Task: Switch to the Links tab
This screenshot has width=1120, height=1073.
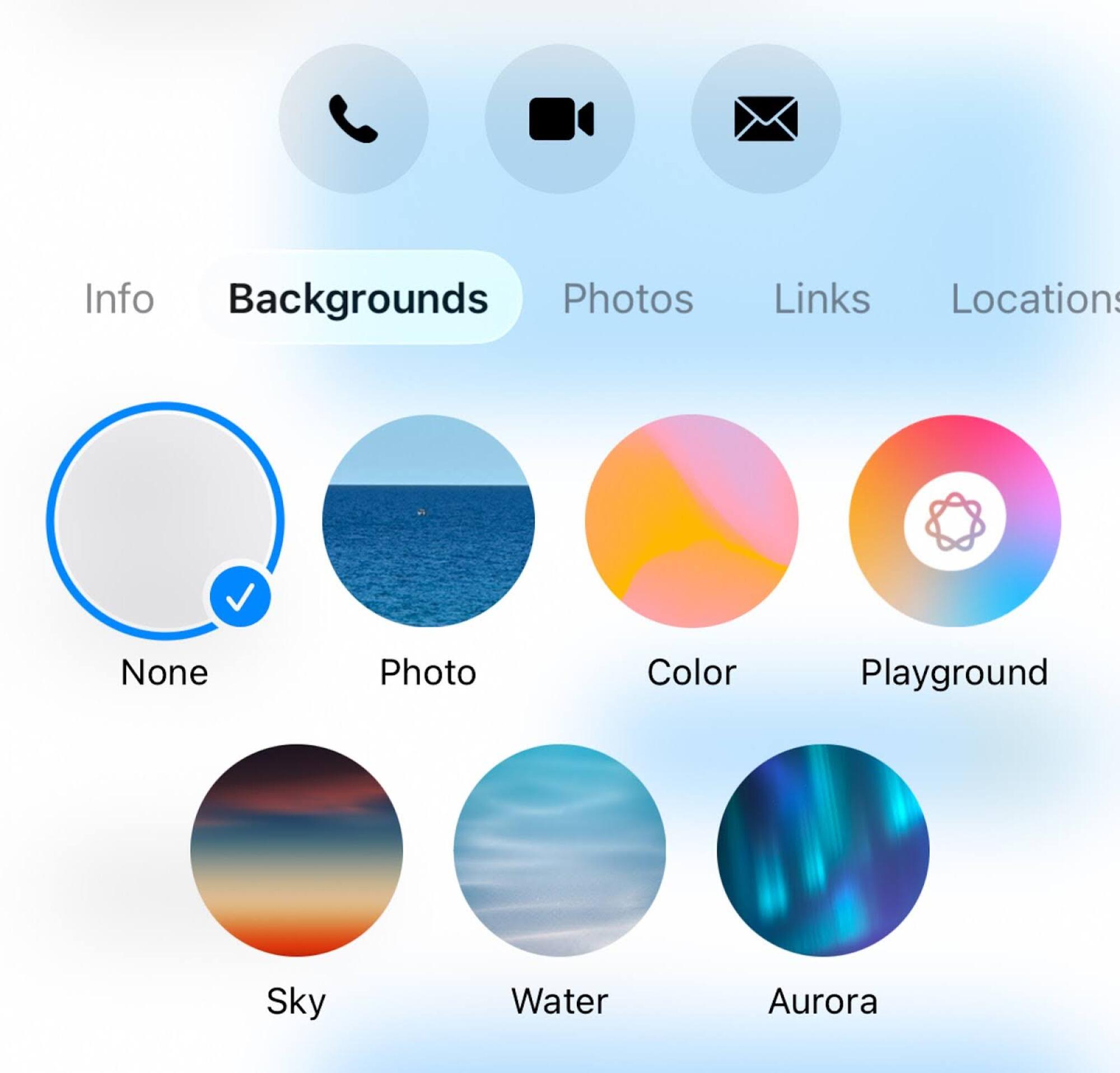Action: pos(822,299)
